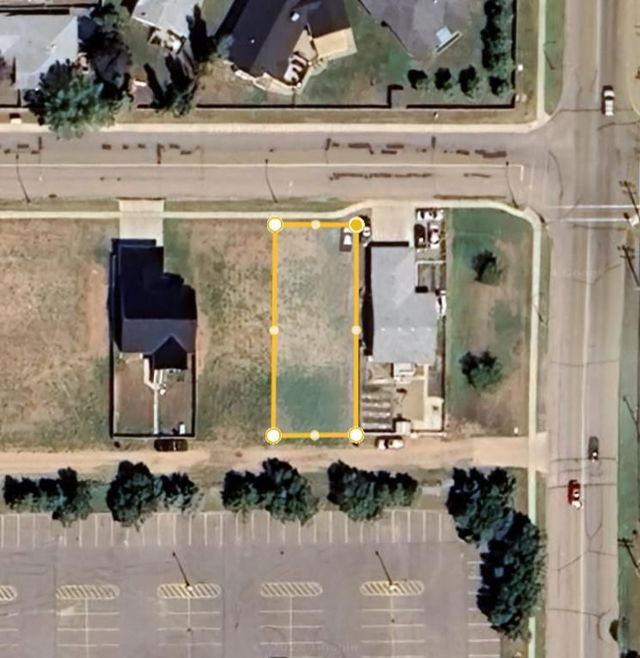Select the polygon's bottom-right corner vertex
The width and height of the screenshot is (640, 658).
[356, 435]
